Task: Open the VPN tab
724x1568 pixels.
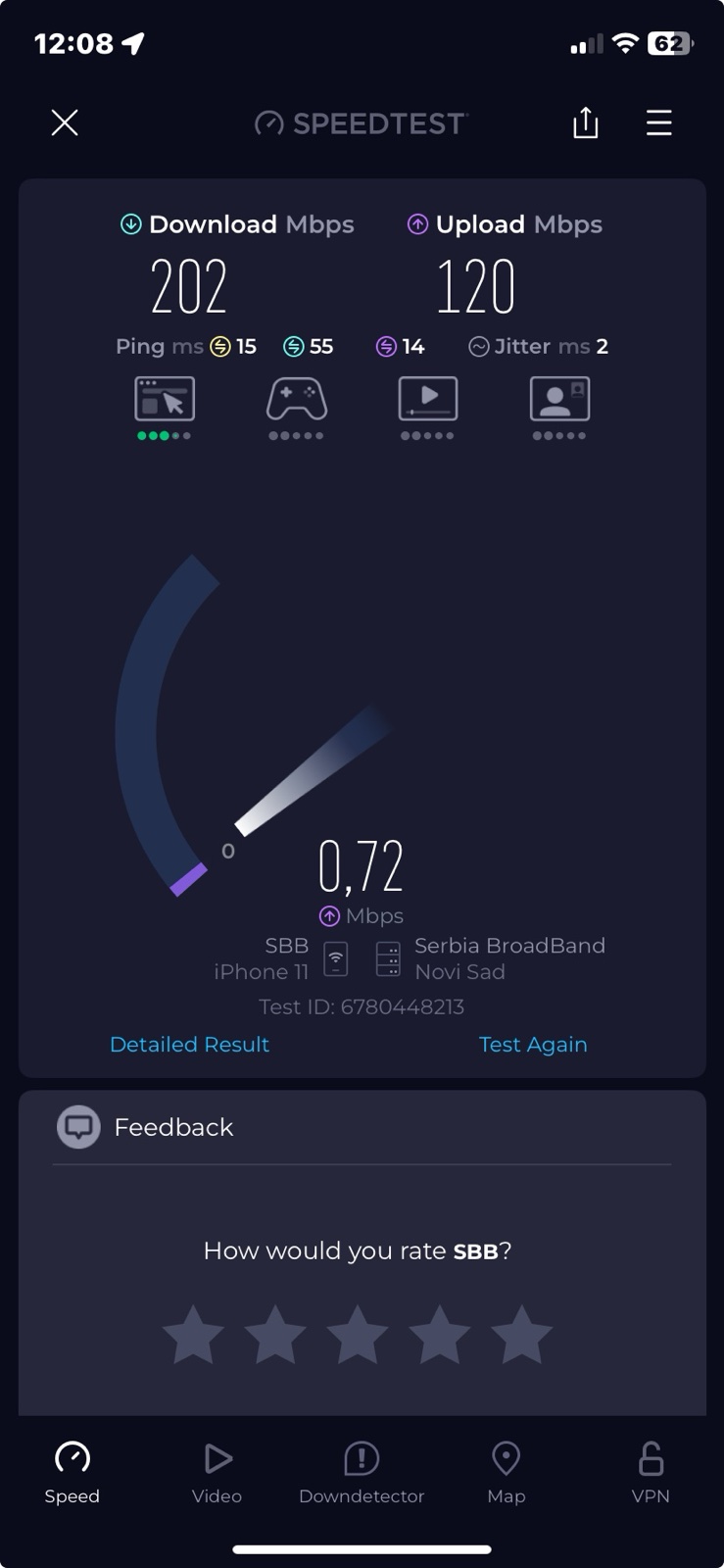Action: click(651, 1472)
